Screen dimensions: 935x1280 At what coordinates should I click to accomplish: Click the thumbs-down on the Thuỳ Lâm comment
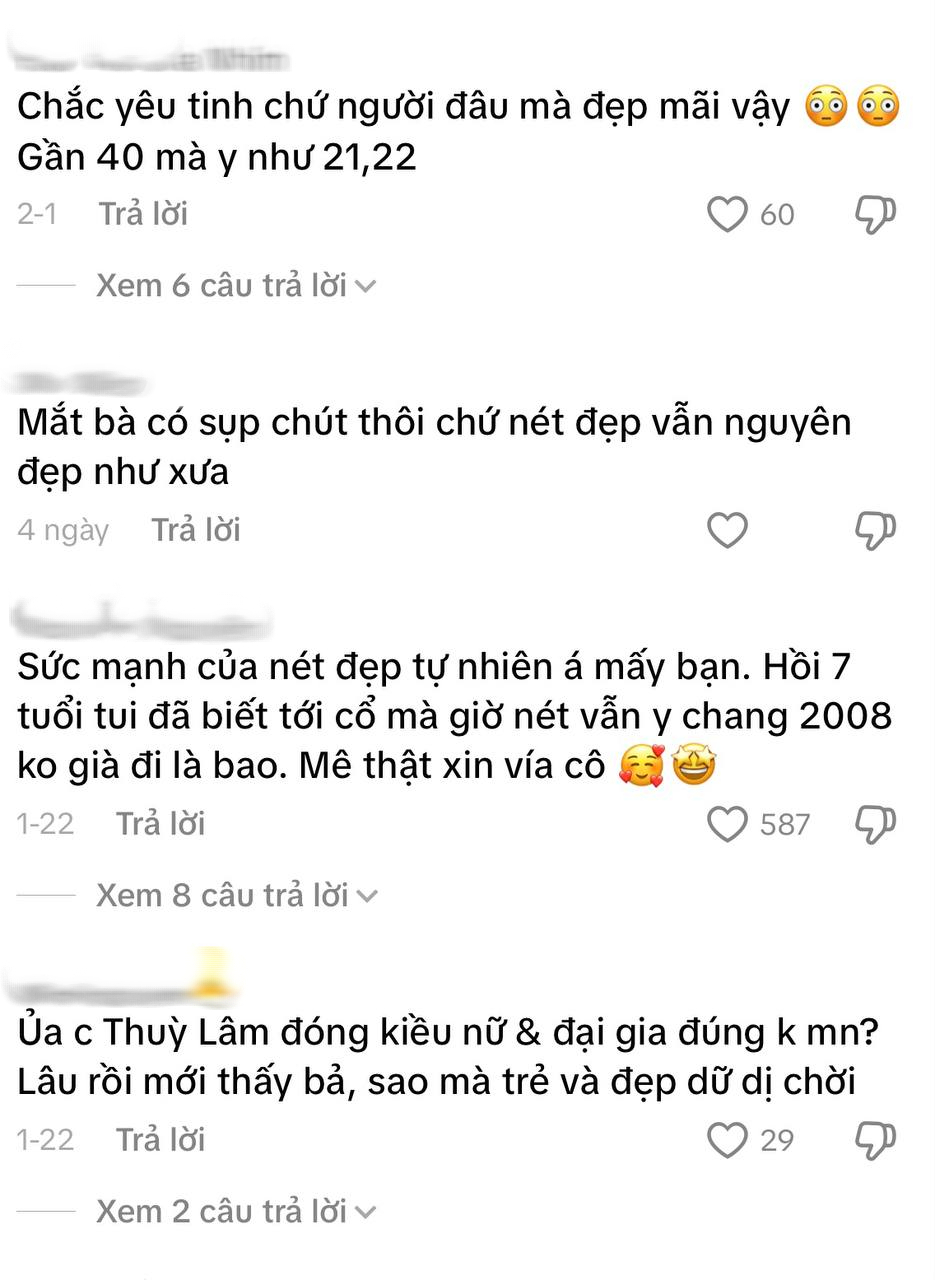coord(876,1139)
